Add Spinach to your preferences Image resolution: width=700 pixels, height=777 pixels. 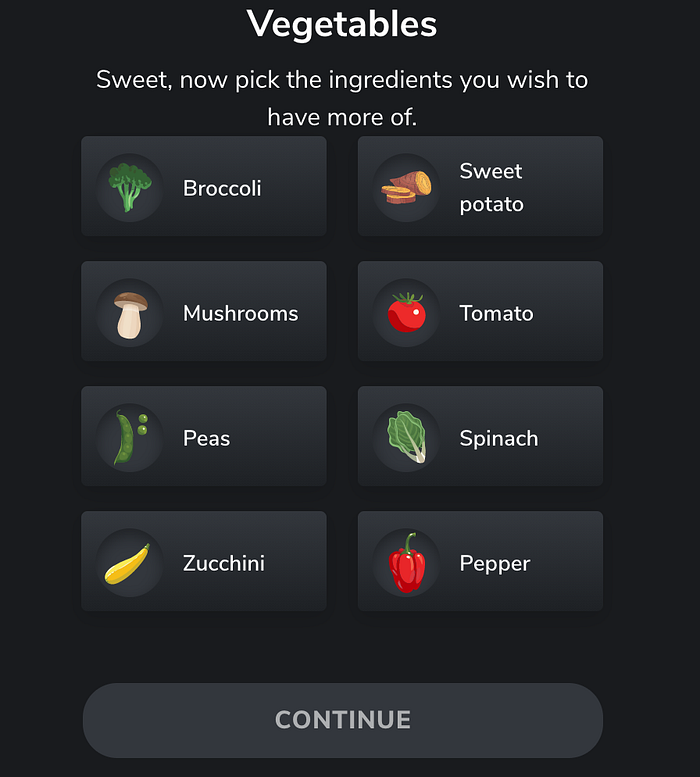(480, 436)
